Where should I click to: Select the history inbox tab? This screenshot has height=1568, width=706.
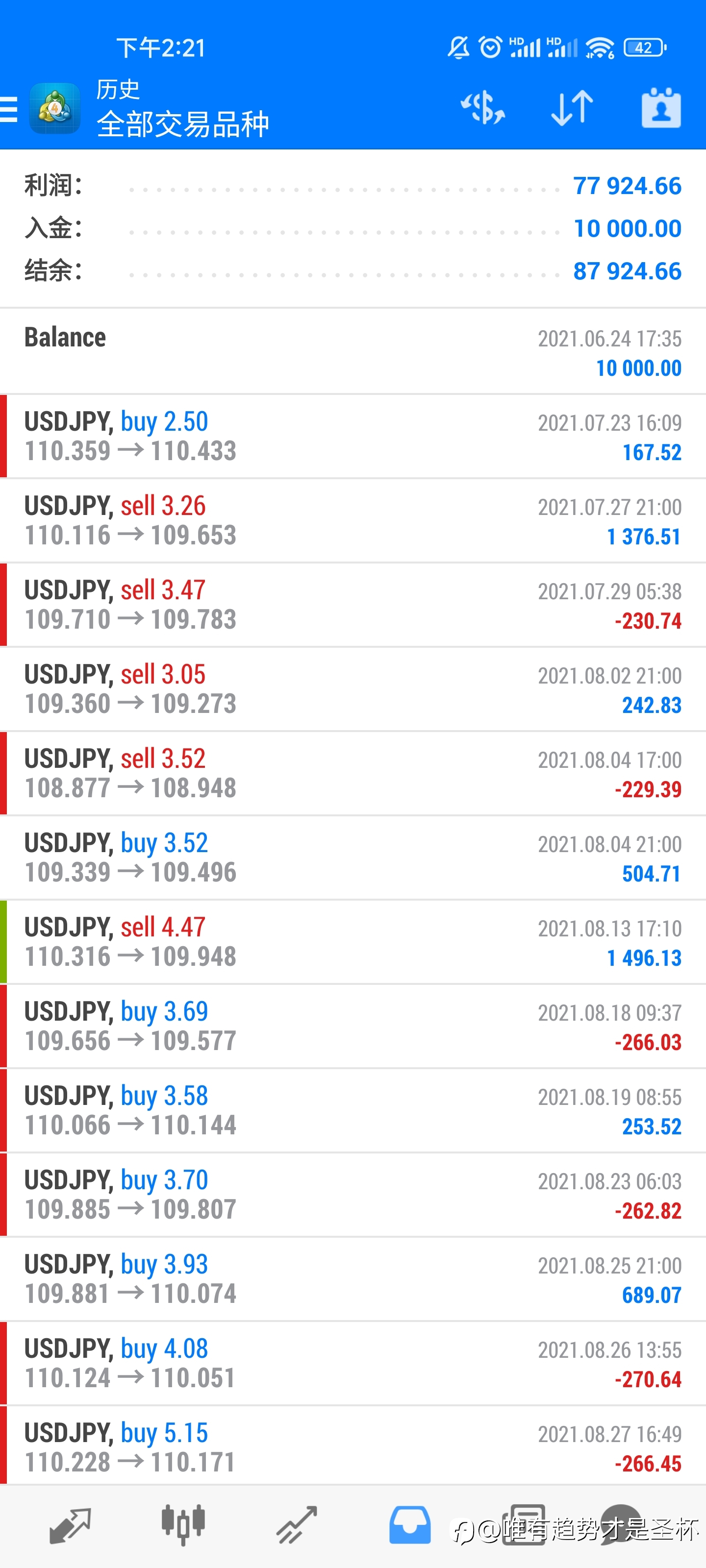(x=410, y=1525)
